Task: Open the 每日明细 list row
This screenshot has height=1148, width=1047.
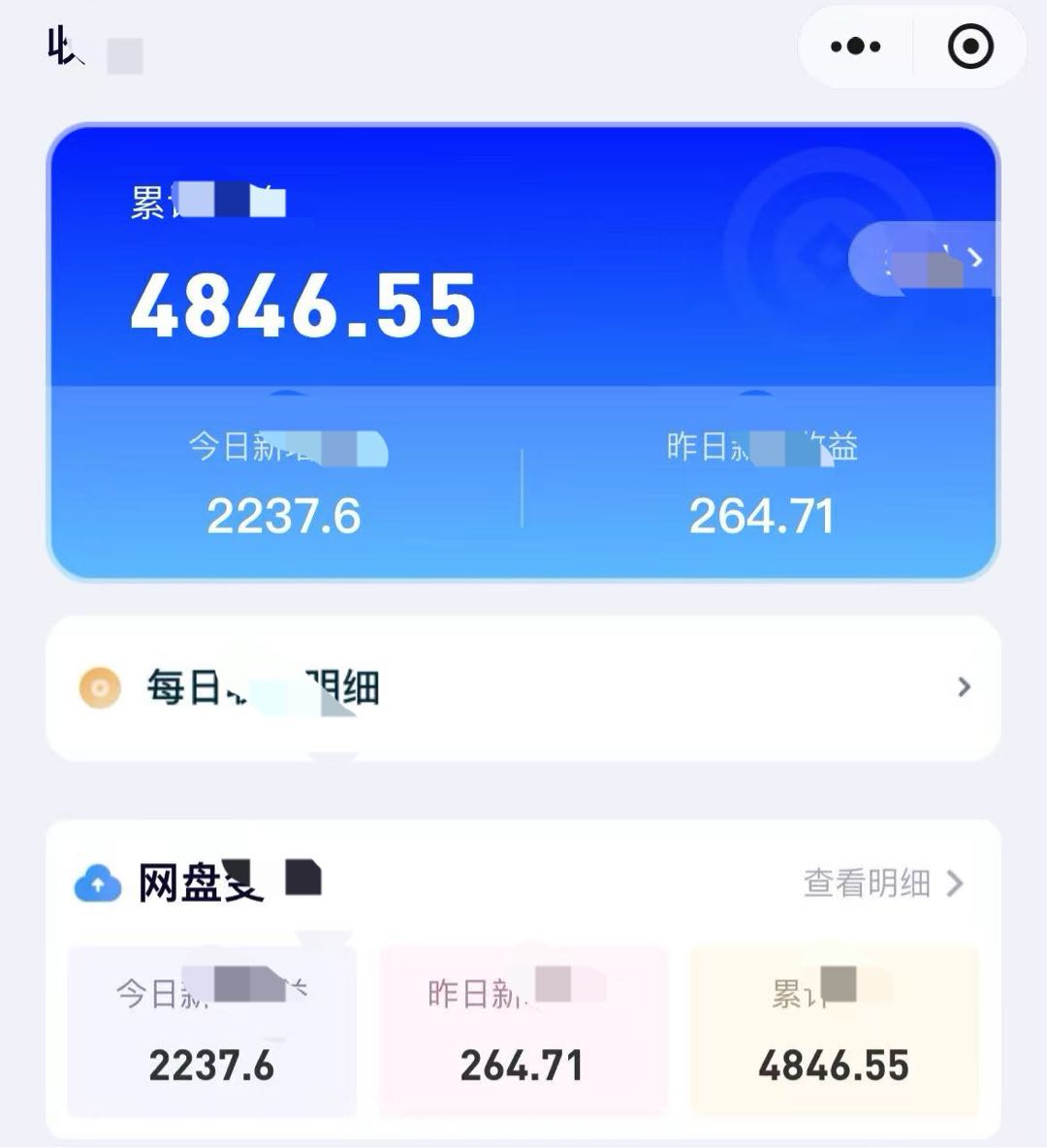Action: tap(523, 687)
